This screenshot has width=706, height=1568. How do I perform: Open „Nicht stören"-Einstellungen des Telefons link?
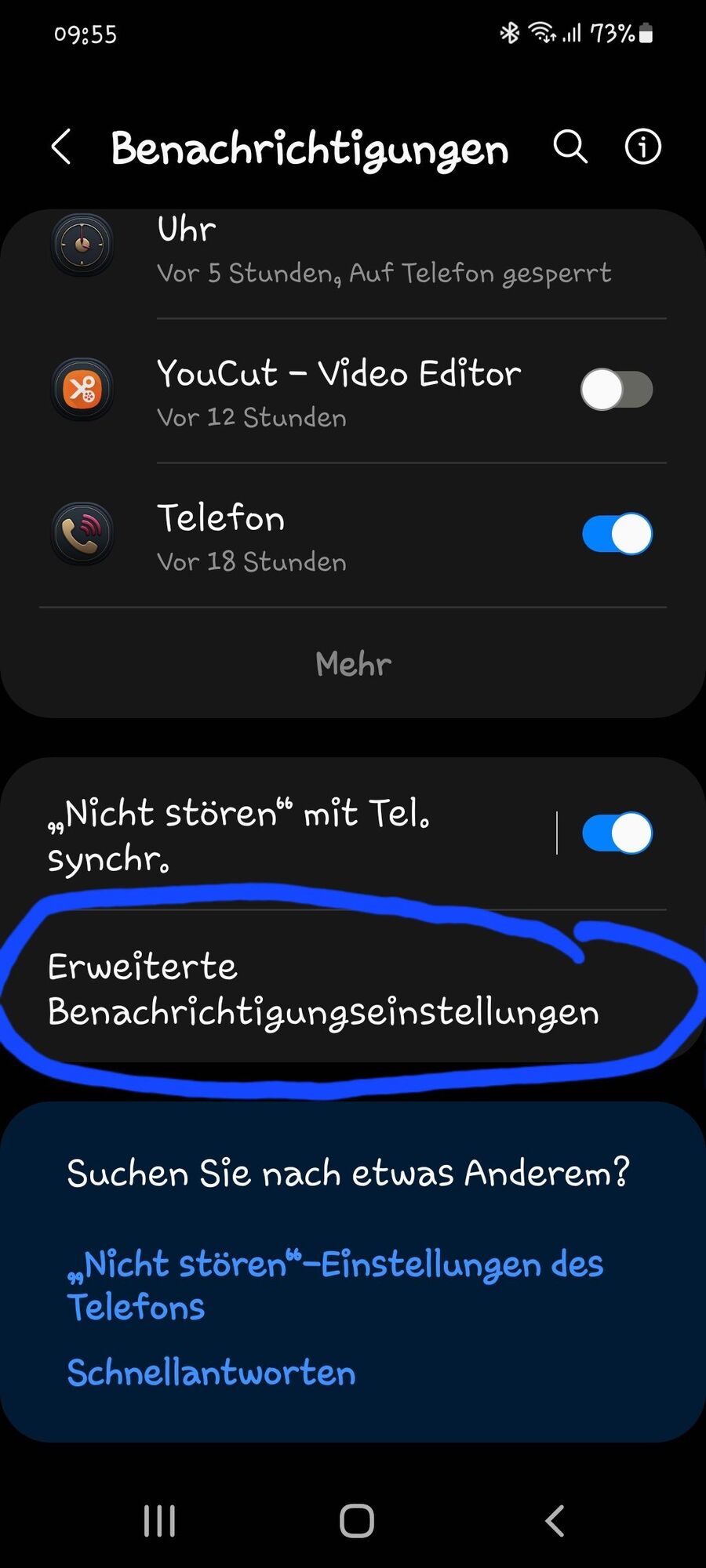click(x=335, y=1285)
